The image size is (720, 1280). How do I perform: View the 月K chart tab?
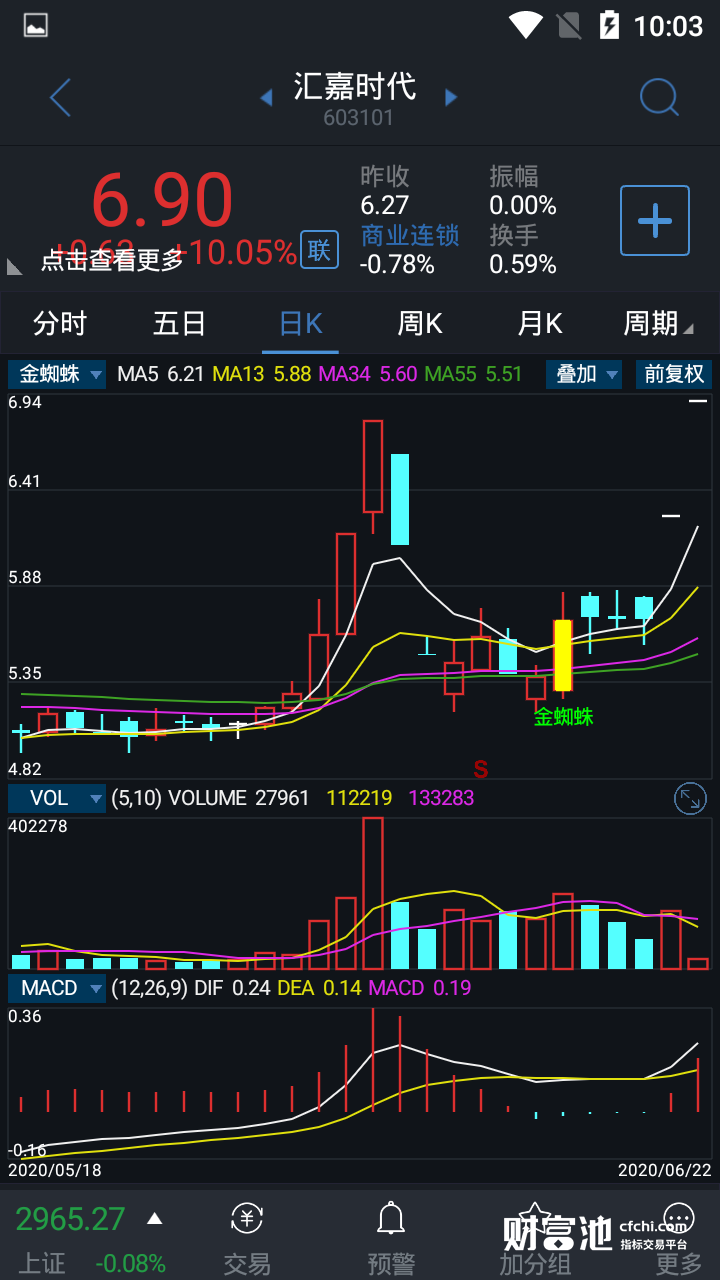point(540,324)
